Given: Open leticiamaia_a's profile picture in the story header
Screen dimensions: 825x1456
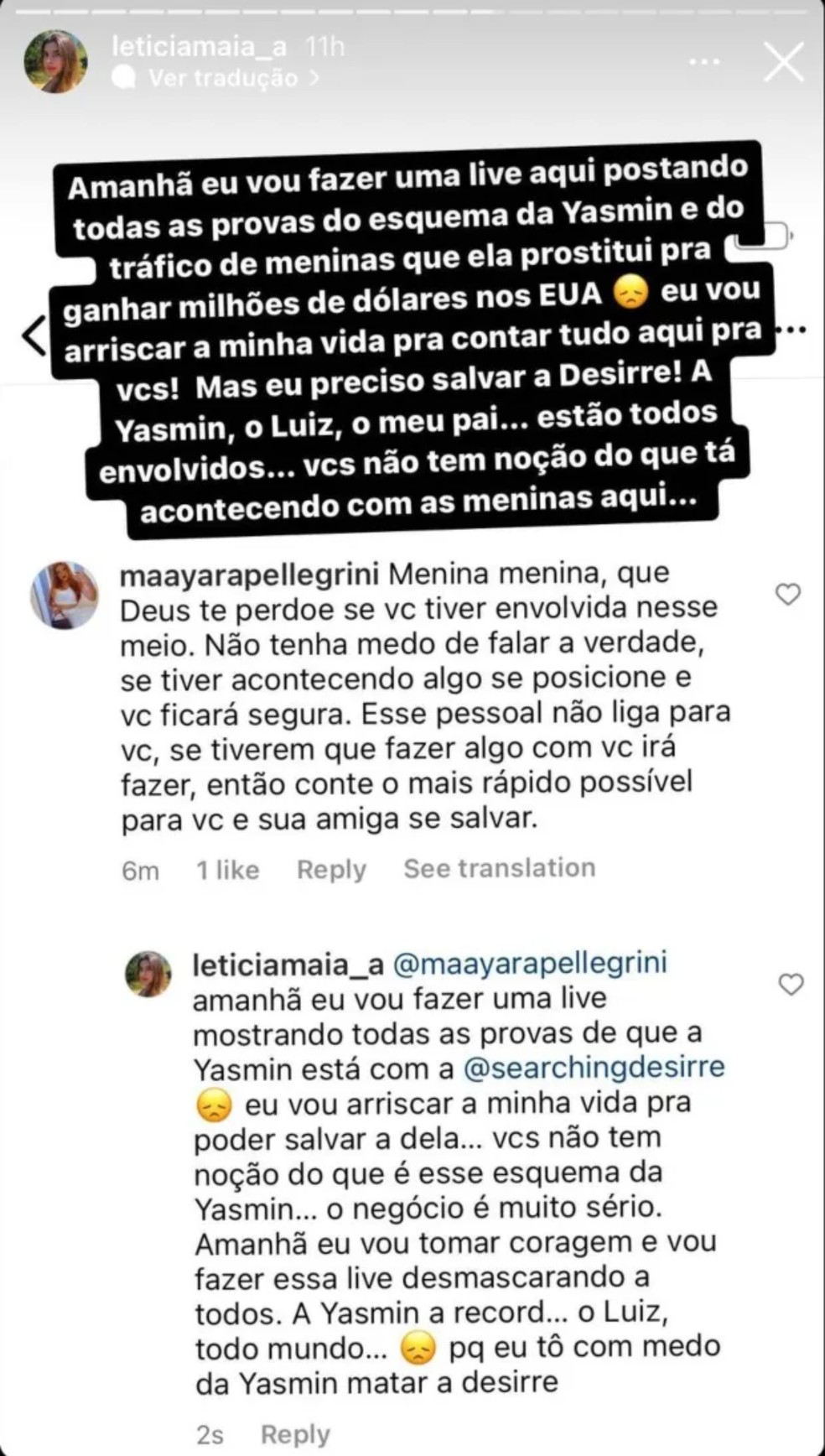Looking at the screenshot, I should pos(55,61).
